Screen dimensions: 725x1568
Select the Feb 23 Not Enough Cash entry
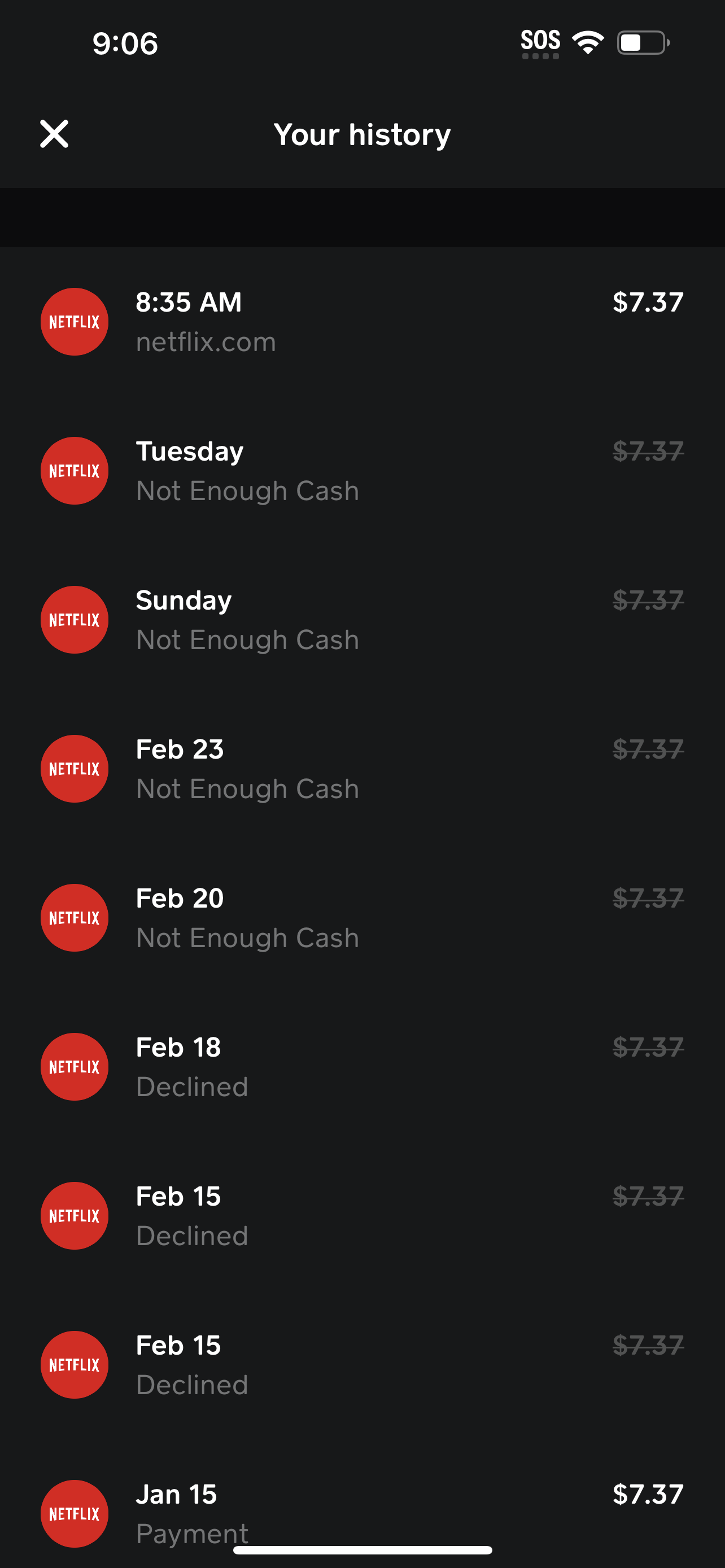pos(361,769)
